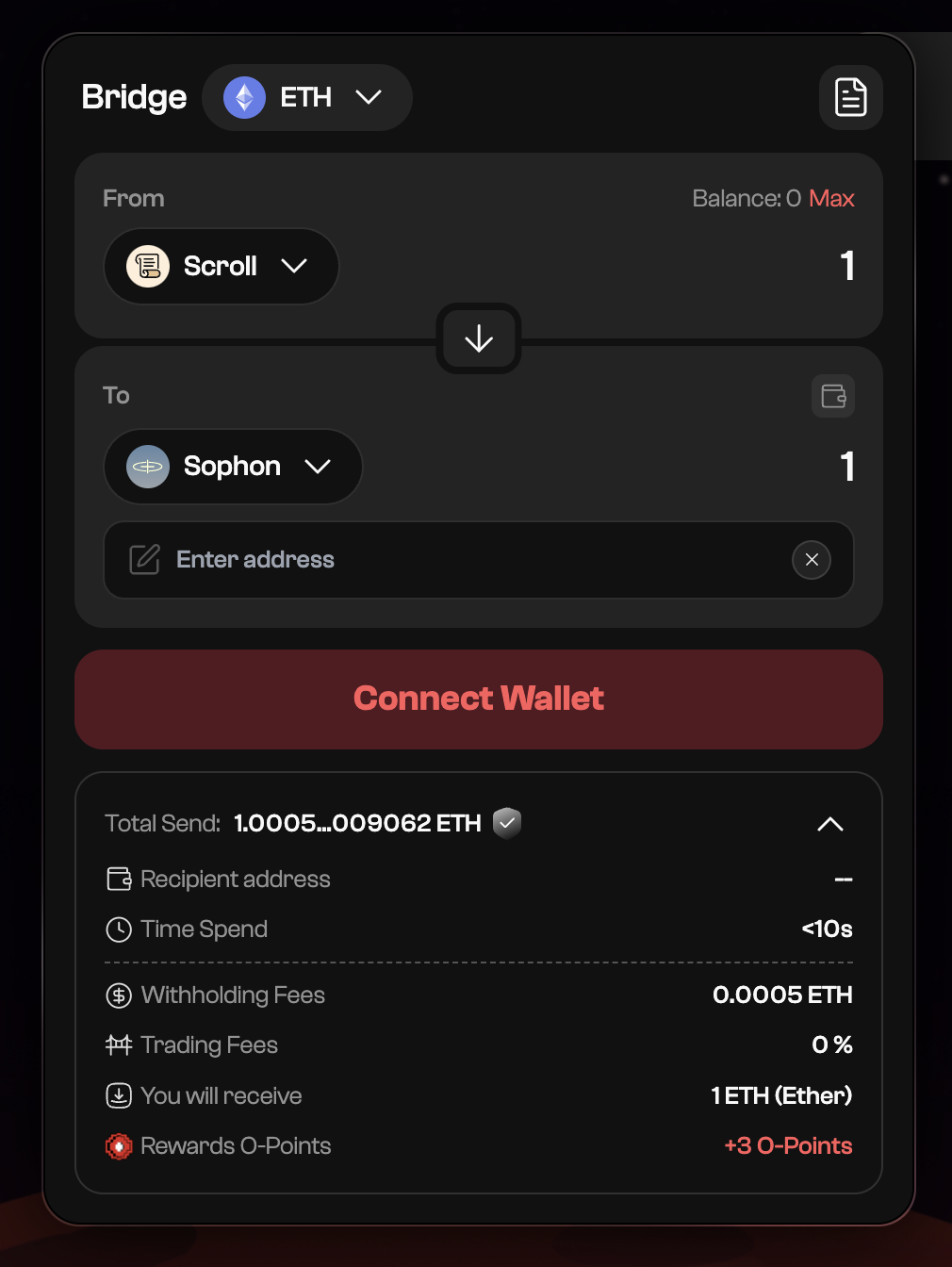The width and height of the screenshot is (952, 1267).
Task: Open the ETH token selector dropdown
Action: pyautogui.click(x=306, y=98)
